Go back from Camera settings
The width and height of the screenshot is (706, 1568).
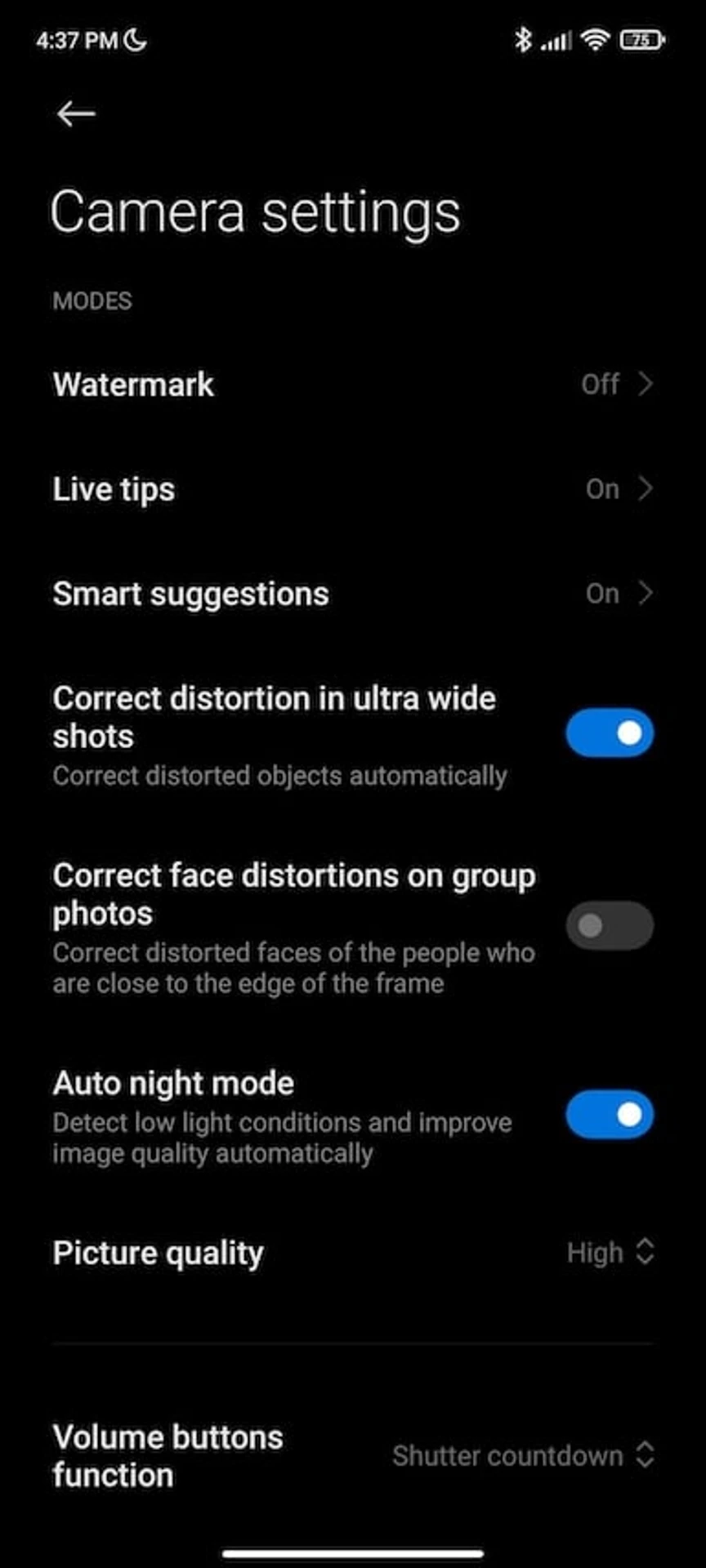[x=76, y=114]
